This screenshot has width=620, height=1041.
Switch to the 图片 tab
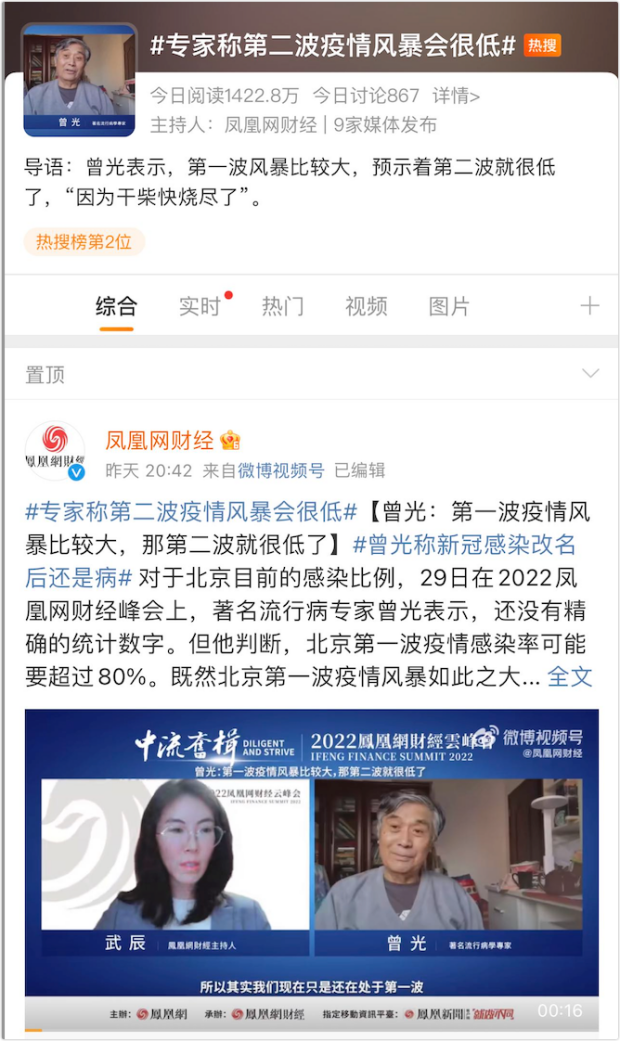tap(449, 306)
